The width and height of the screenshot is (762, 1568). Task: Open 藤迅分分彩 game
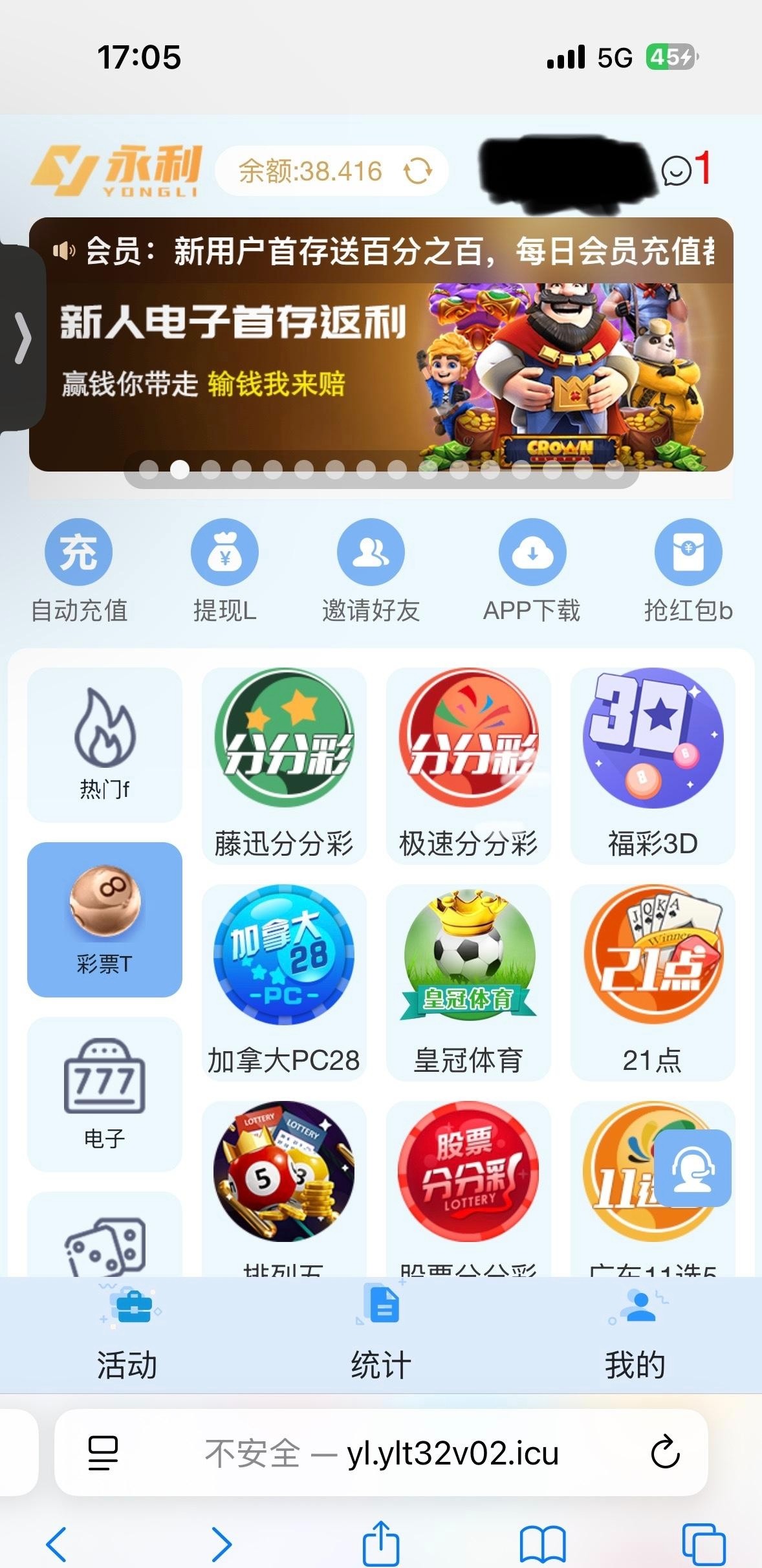point(284,765)
